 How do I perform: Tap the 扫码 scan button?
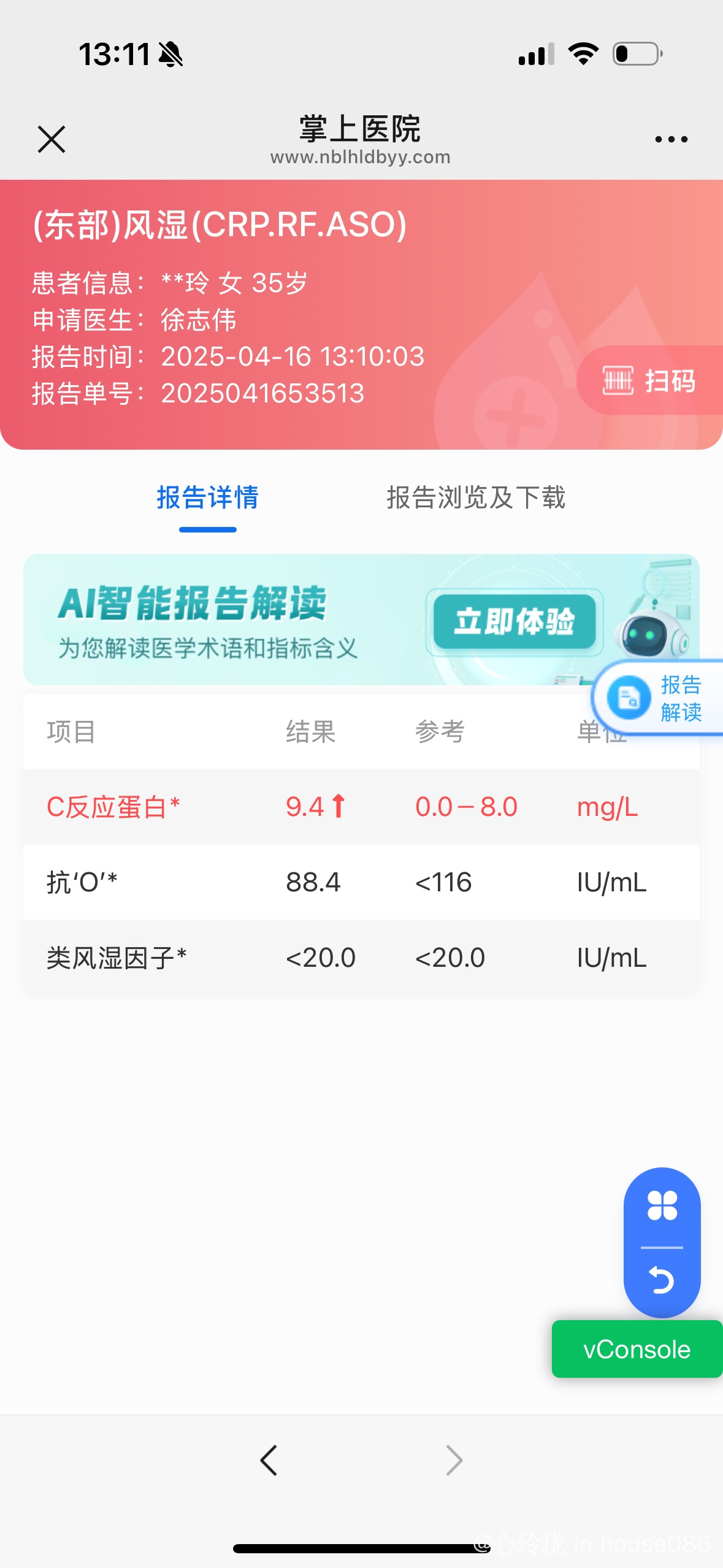tap(649, 380)
